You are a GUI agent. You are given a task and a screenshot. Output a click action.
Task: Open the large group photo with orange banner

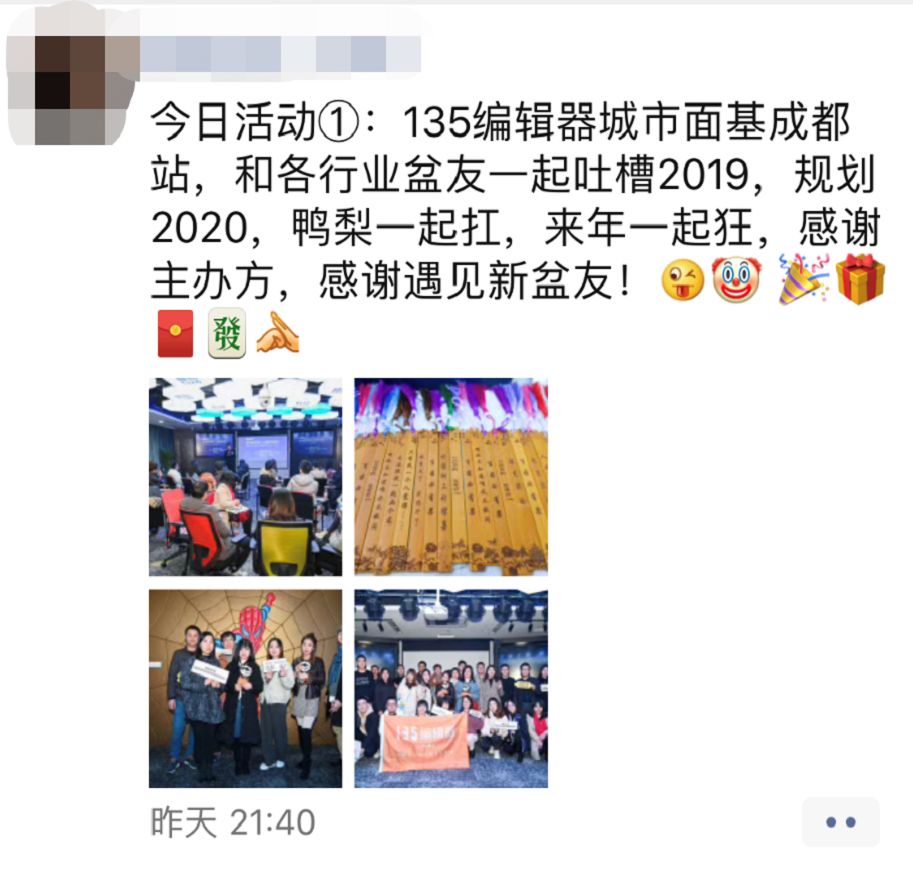[451, 688]
